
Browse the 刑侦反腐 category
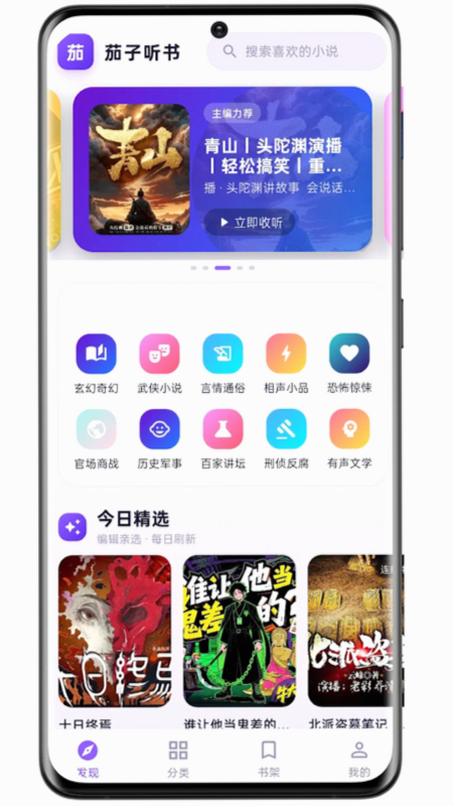pyautogui.click(x=286, y=439)
